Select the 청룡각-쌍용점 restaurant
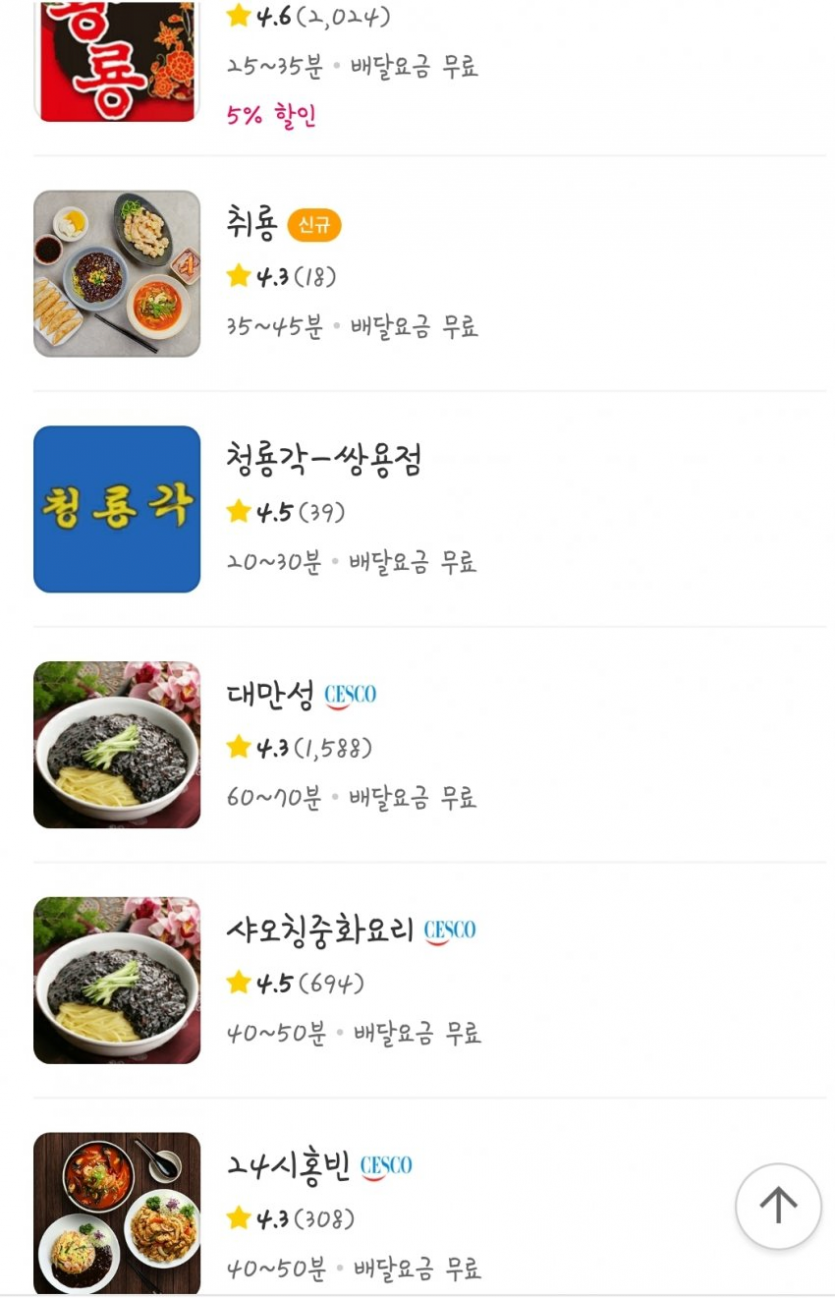The width and height of the screenshot is (835, 1298). (x=324, y=461)
